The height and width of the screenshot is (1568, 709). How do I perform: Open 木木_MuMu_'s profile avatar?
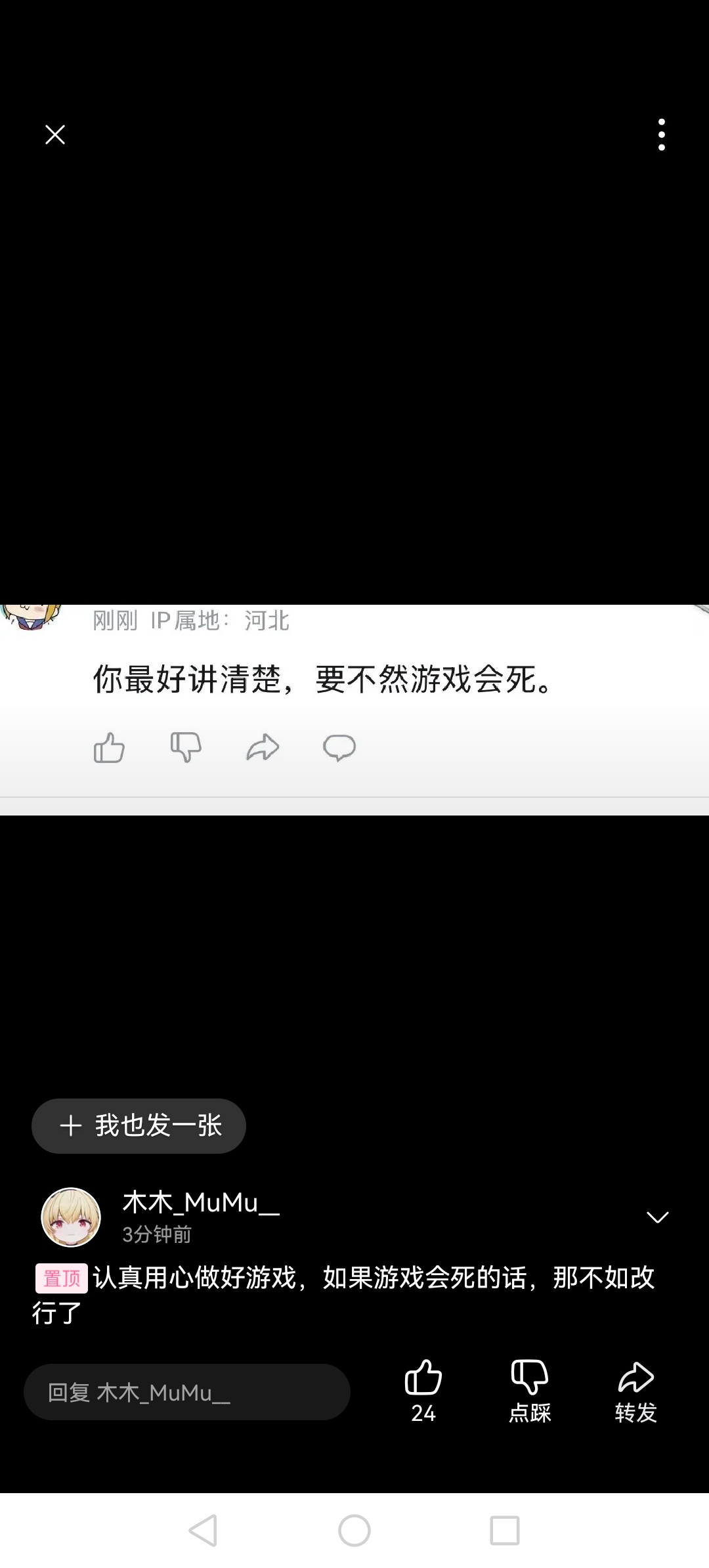[x=71, y=1217]
